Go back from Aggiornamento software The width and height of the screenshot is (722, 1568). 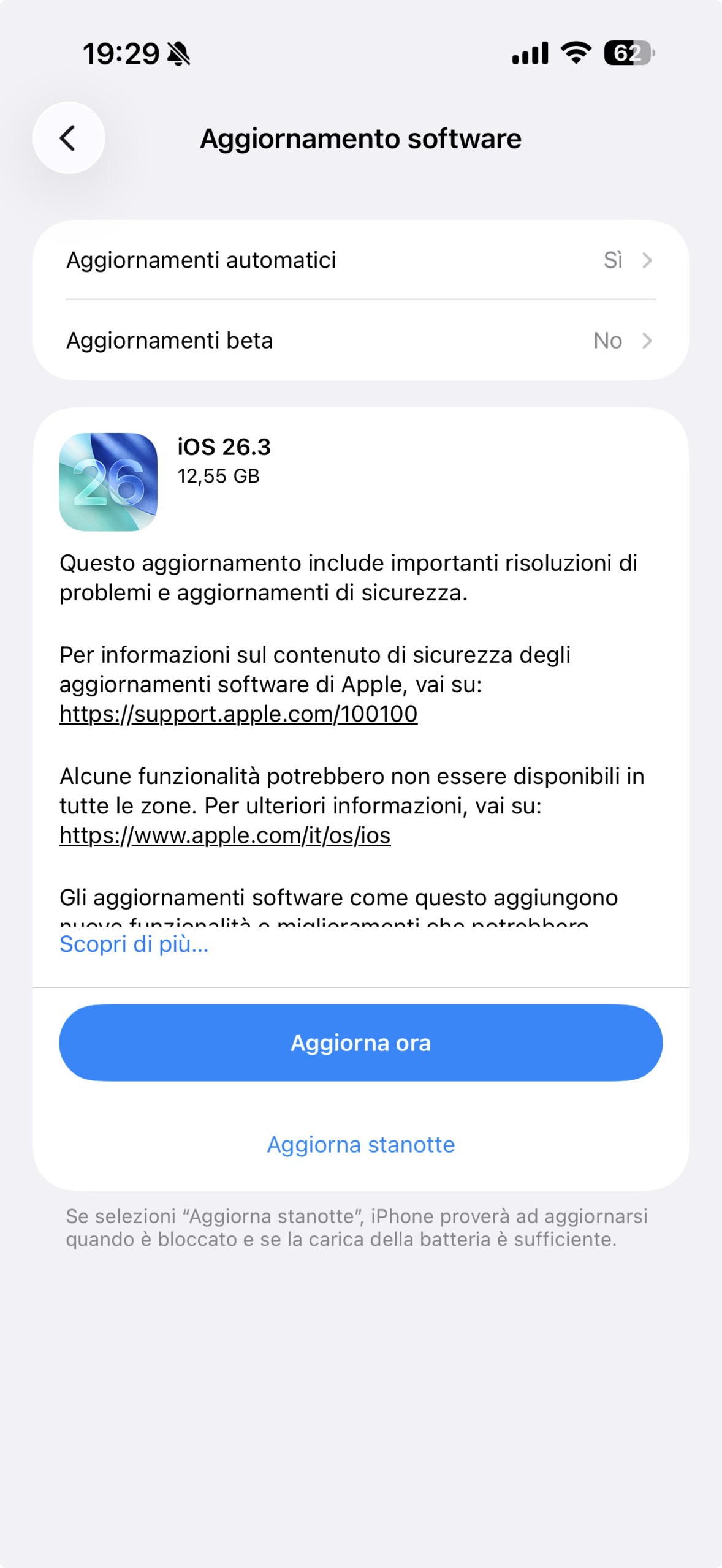click(69, 138)
